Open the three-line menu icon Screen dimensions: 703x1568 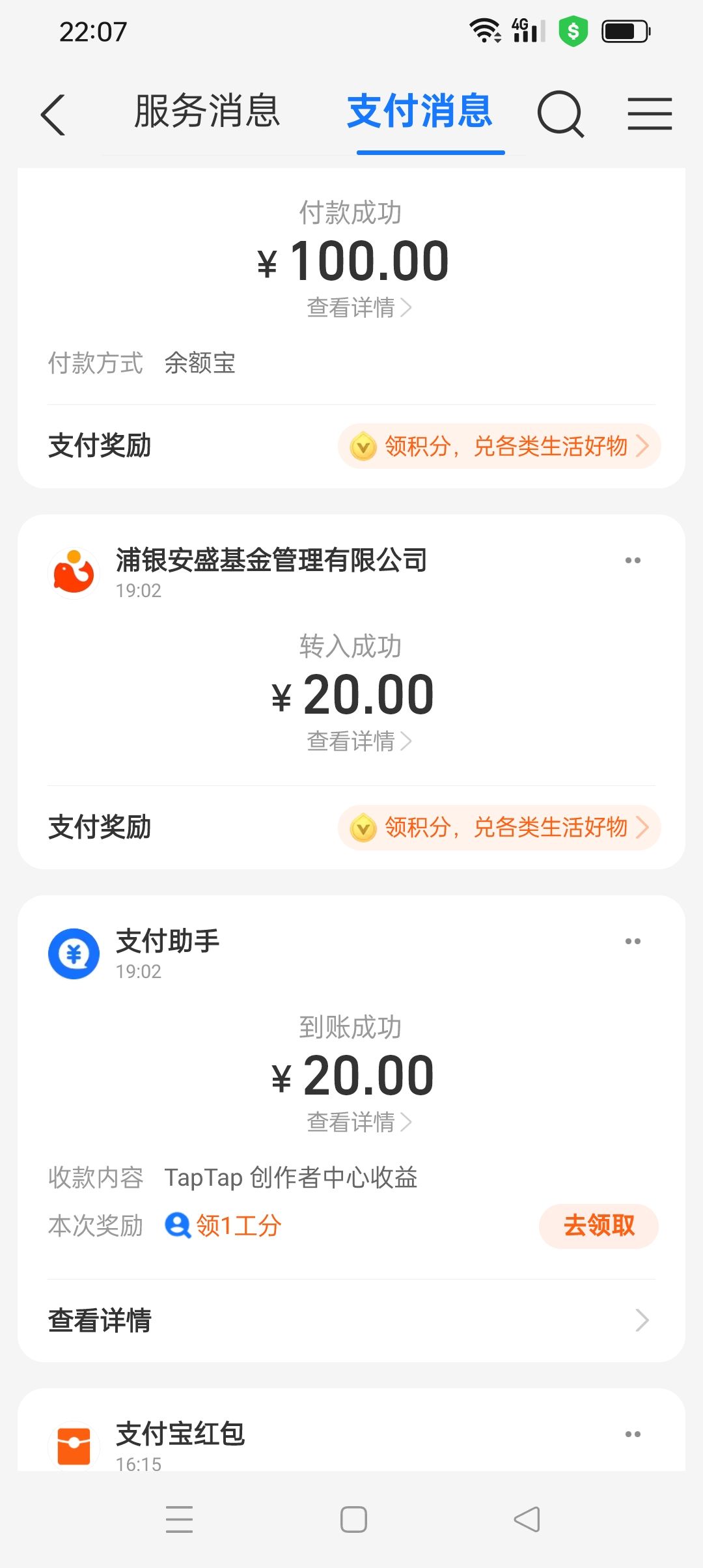pyautogui.click(x=649, y=114)
